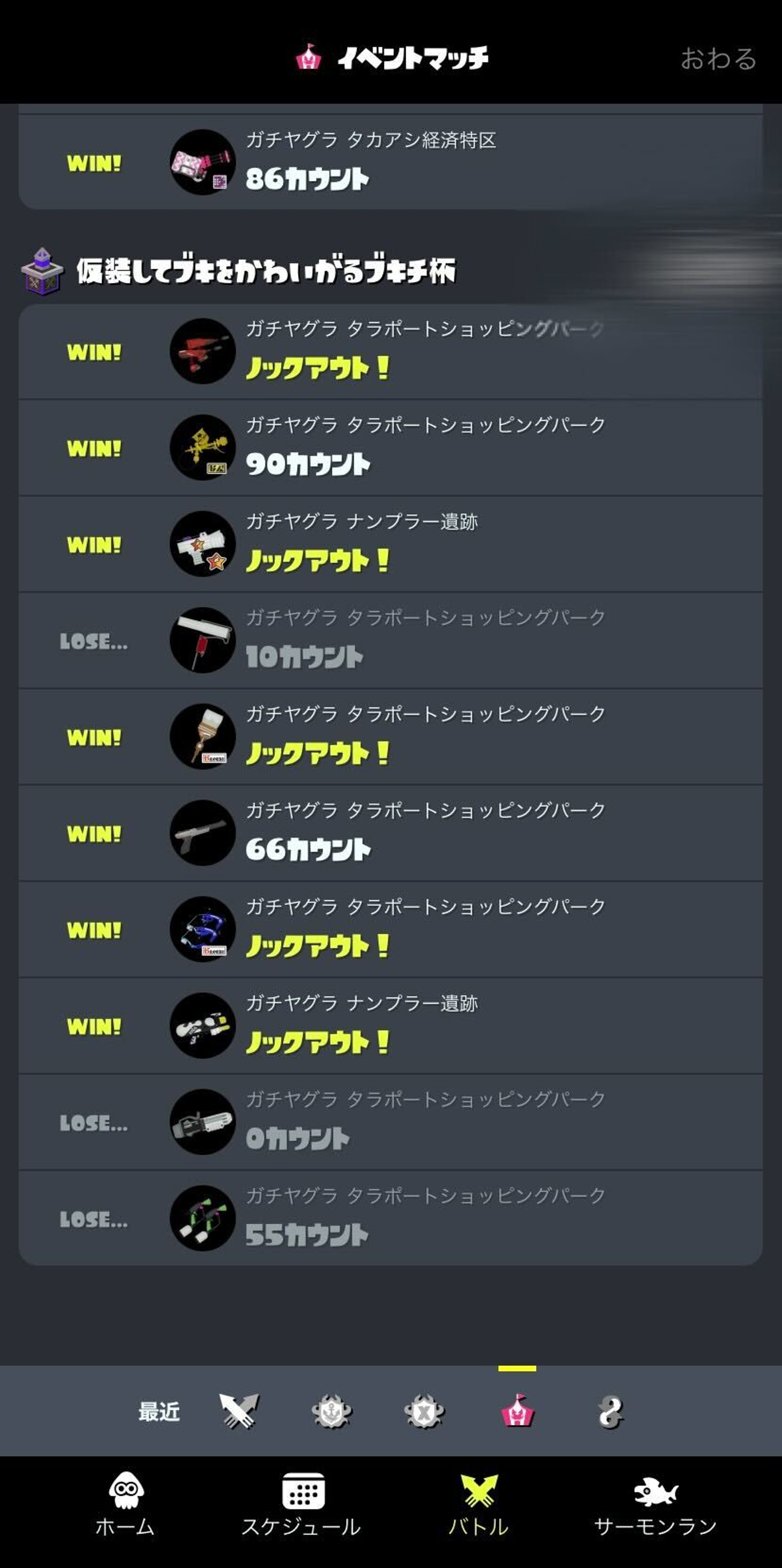
Task: Switch to the private battle filter icon
Action: tap(610, 1412)
